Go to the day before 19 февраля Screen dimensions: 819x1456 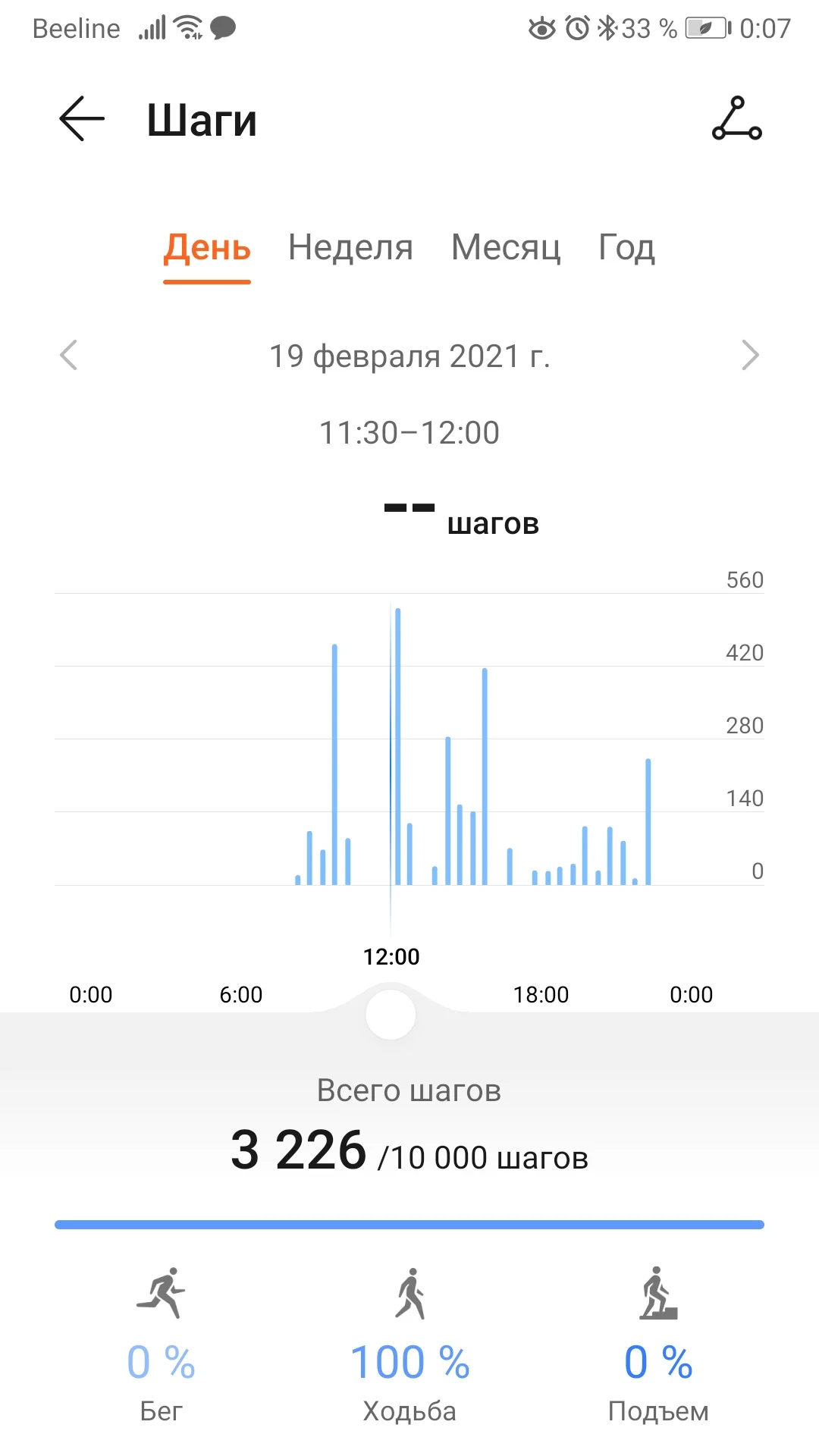pos(69,355)
